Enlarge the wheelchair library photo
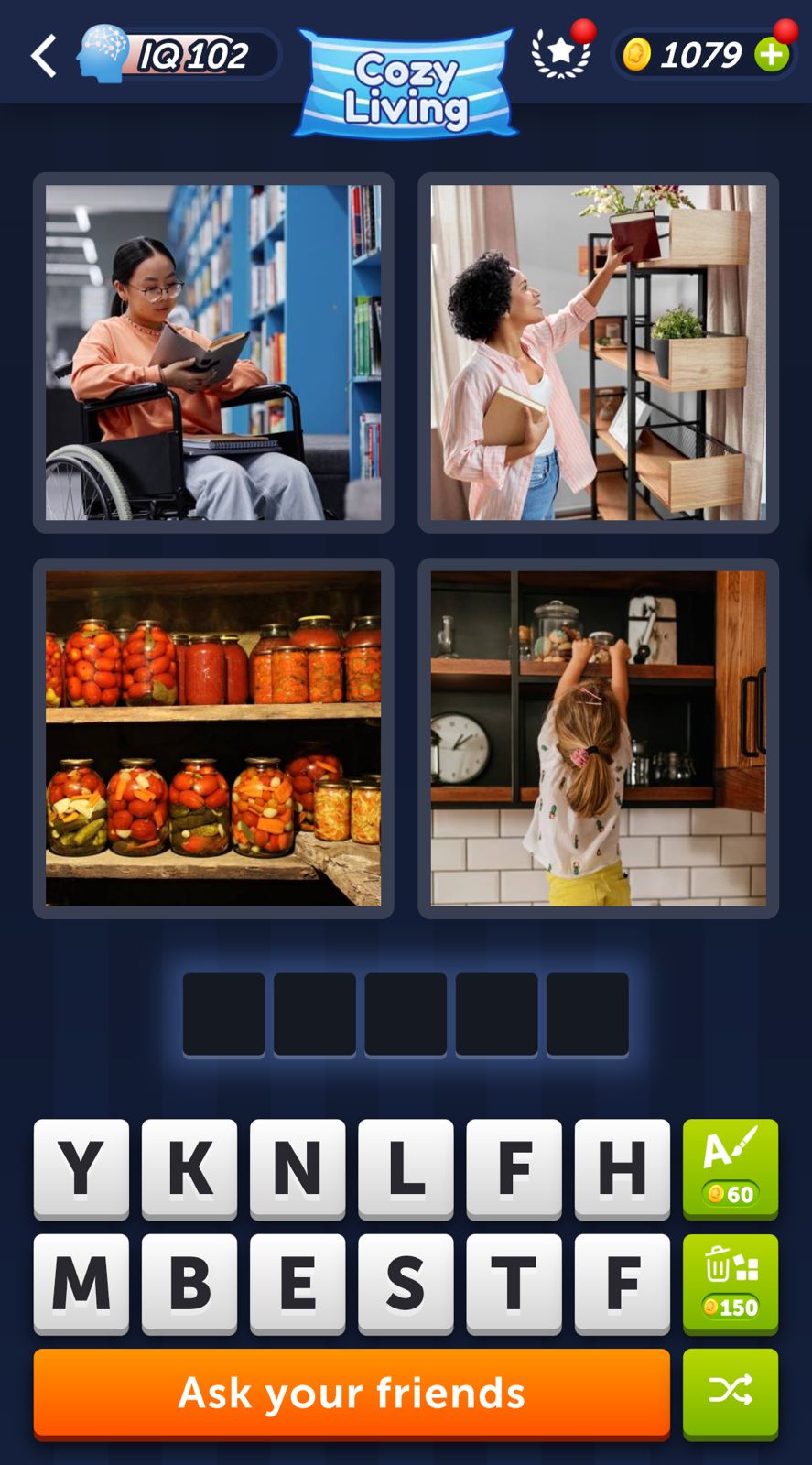812x1465 pixels. point(213,353)
